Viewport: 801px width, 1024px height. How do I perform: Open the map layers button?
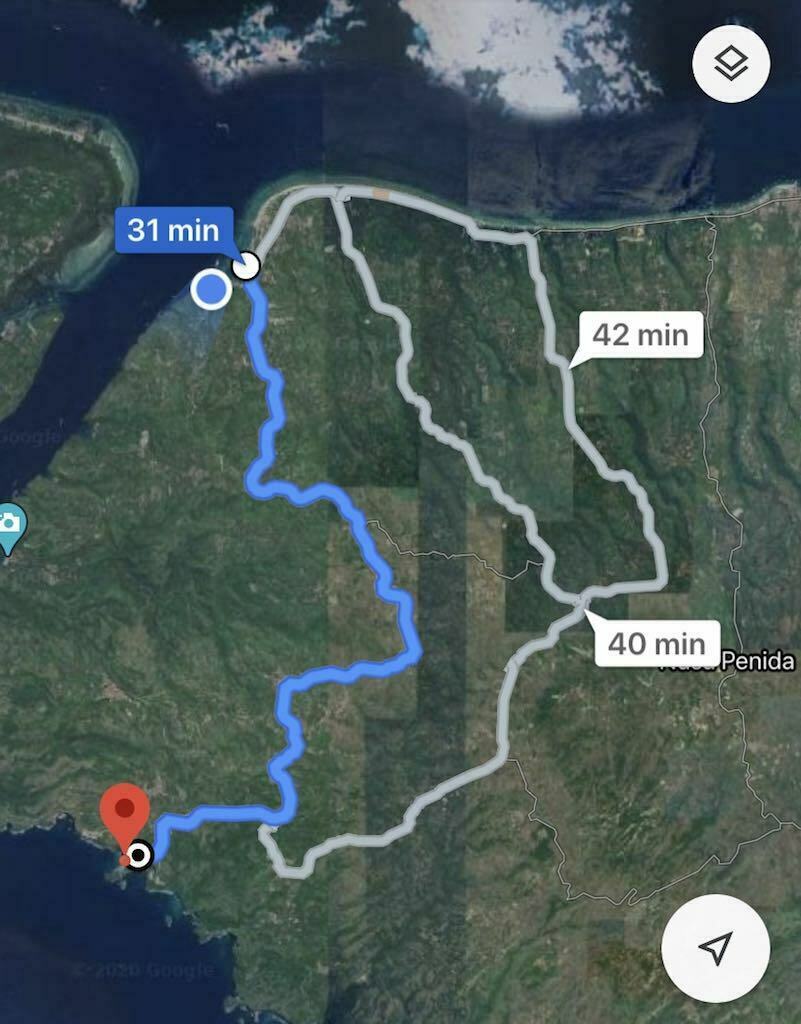[731, 64]
